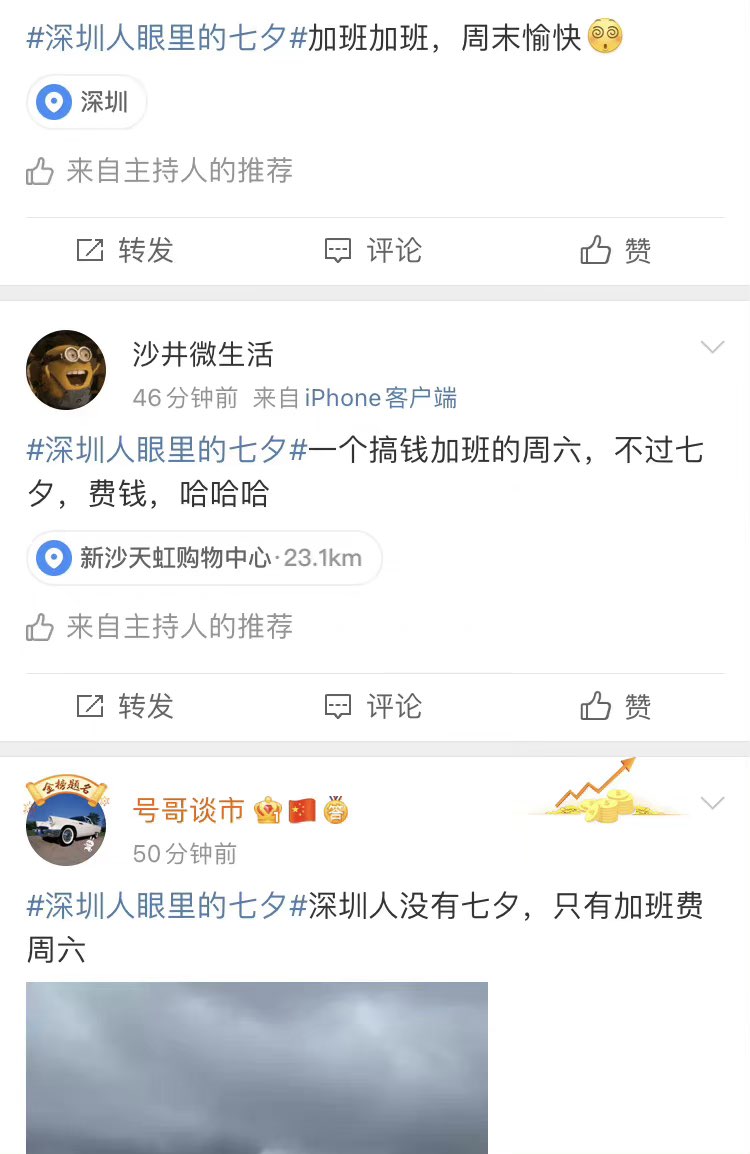The image size is (750, 1154).
Task: Open hashtag in 沙井微生活 post
Action: point(166,450)
